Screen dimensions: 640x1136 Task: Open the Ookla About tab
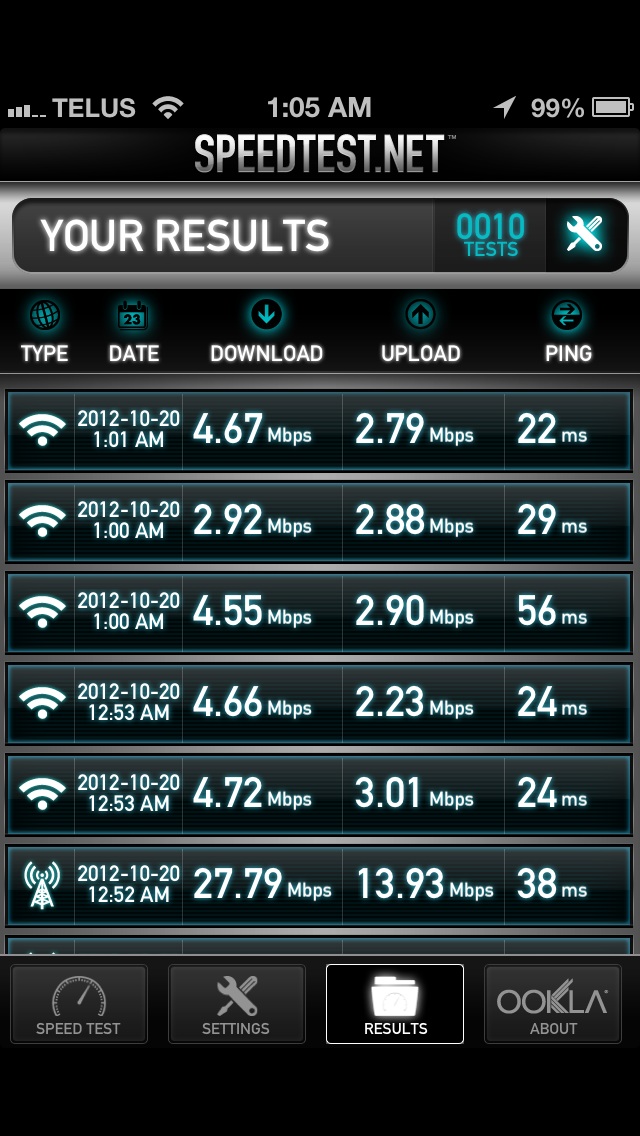pos(552,1003)
